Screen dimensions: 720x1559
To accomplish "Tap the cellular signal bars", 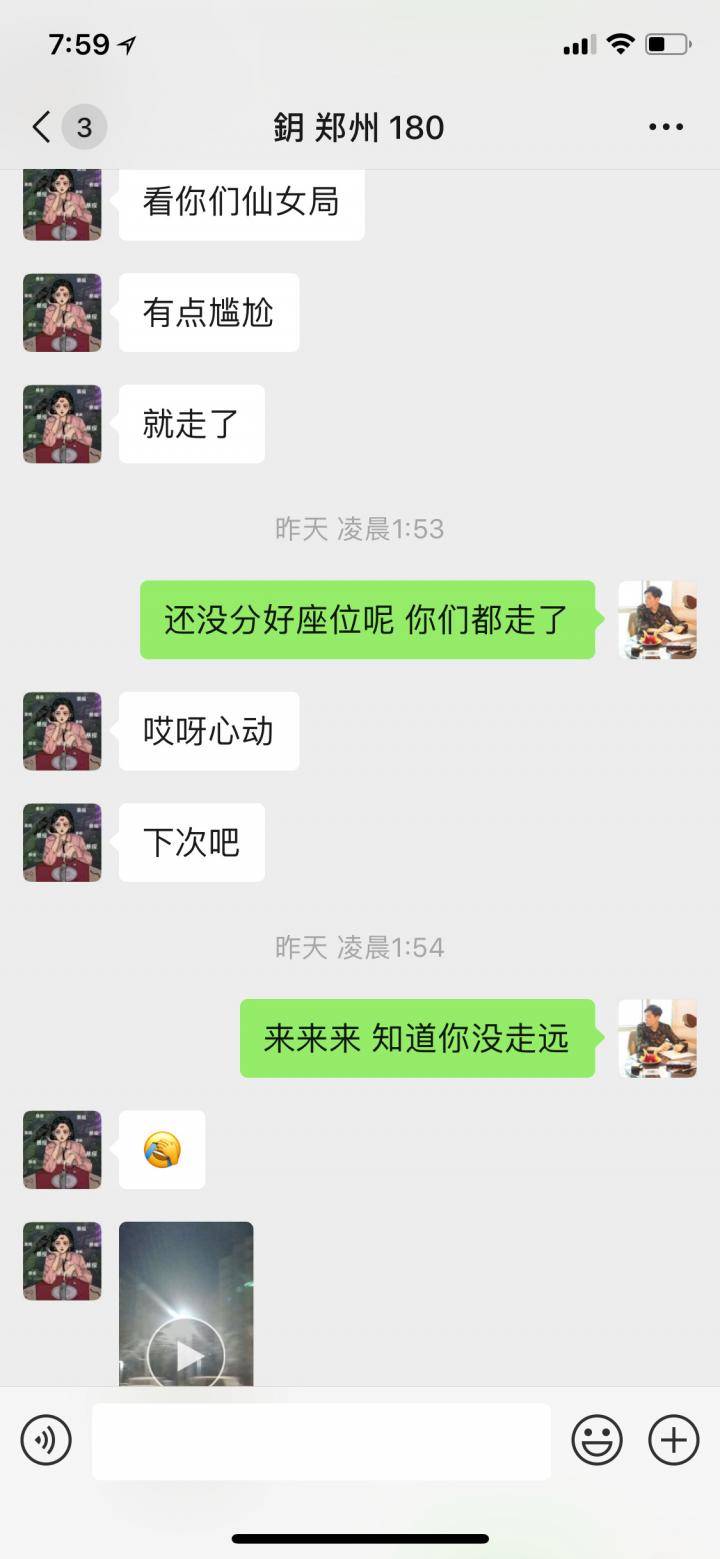I will coord(576,43).
